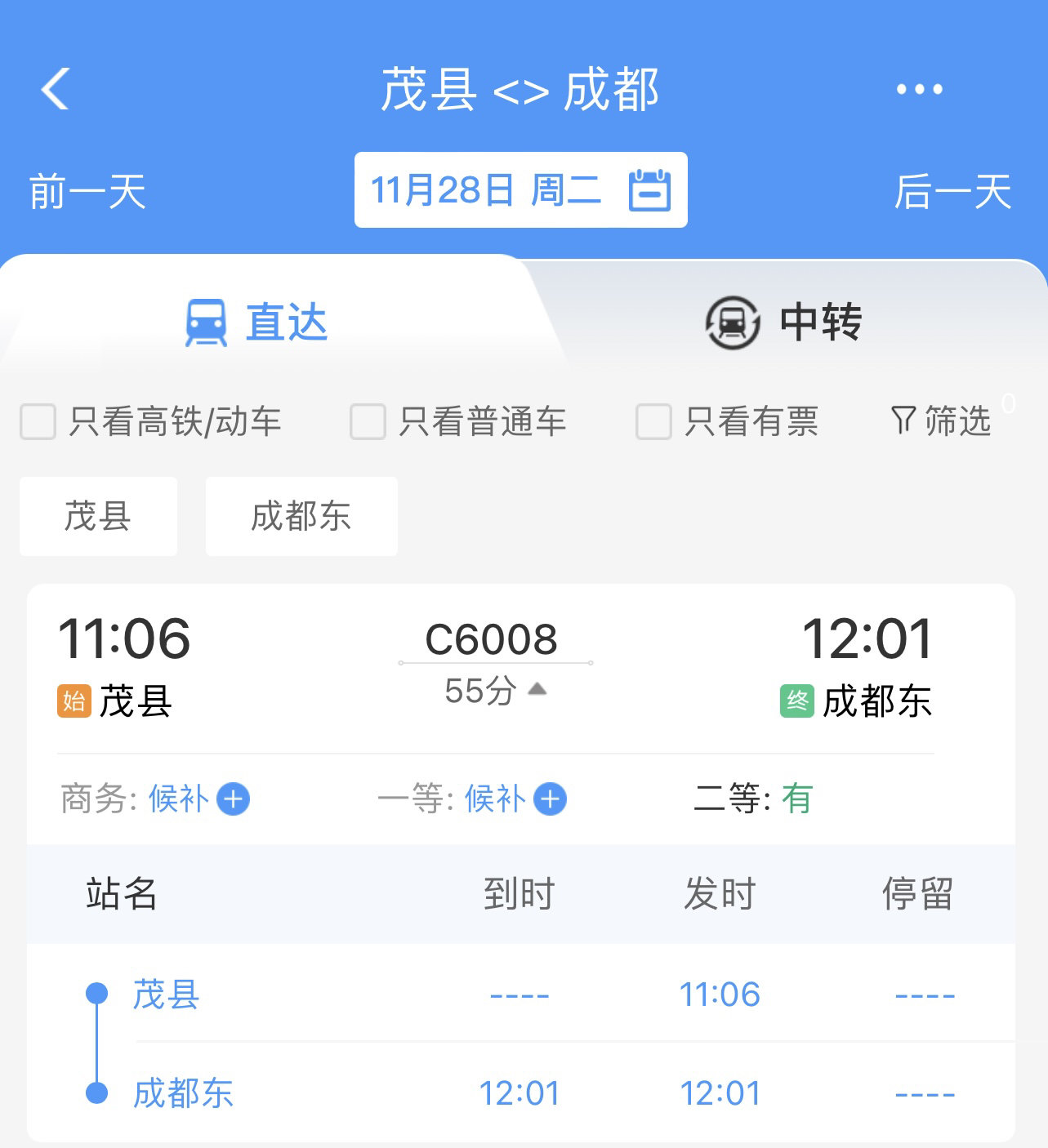Select the 直达 direct tab

(258, 322)
